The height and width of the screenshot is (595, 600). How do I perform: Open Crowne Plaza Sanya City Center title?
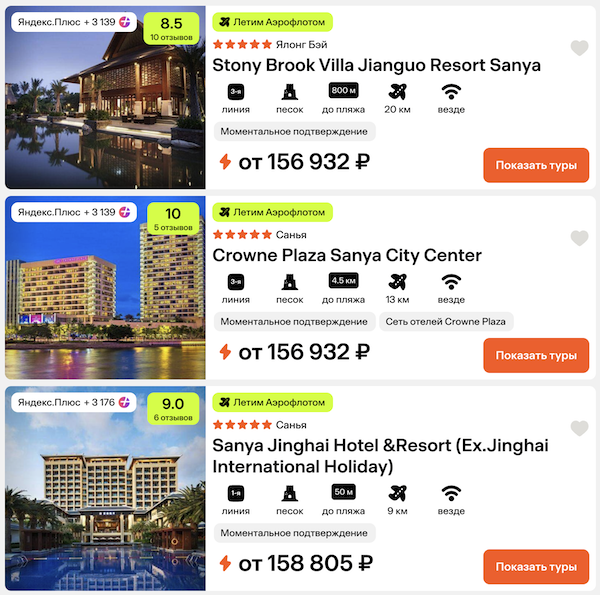pyautogui.click(x=347, y=255)
